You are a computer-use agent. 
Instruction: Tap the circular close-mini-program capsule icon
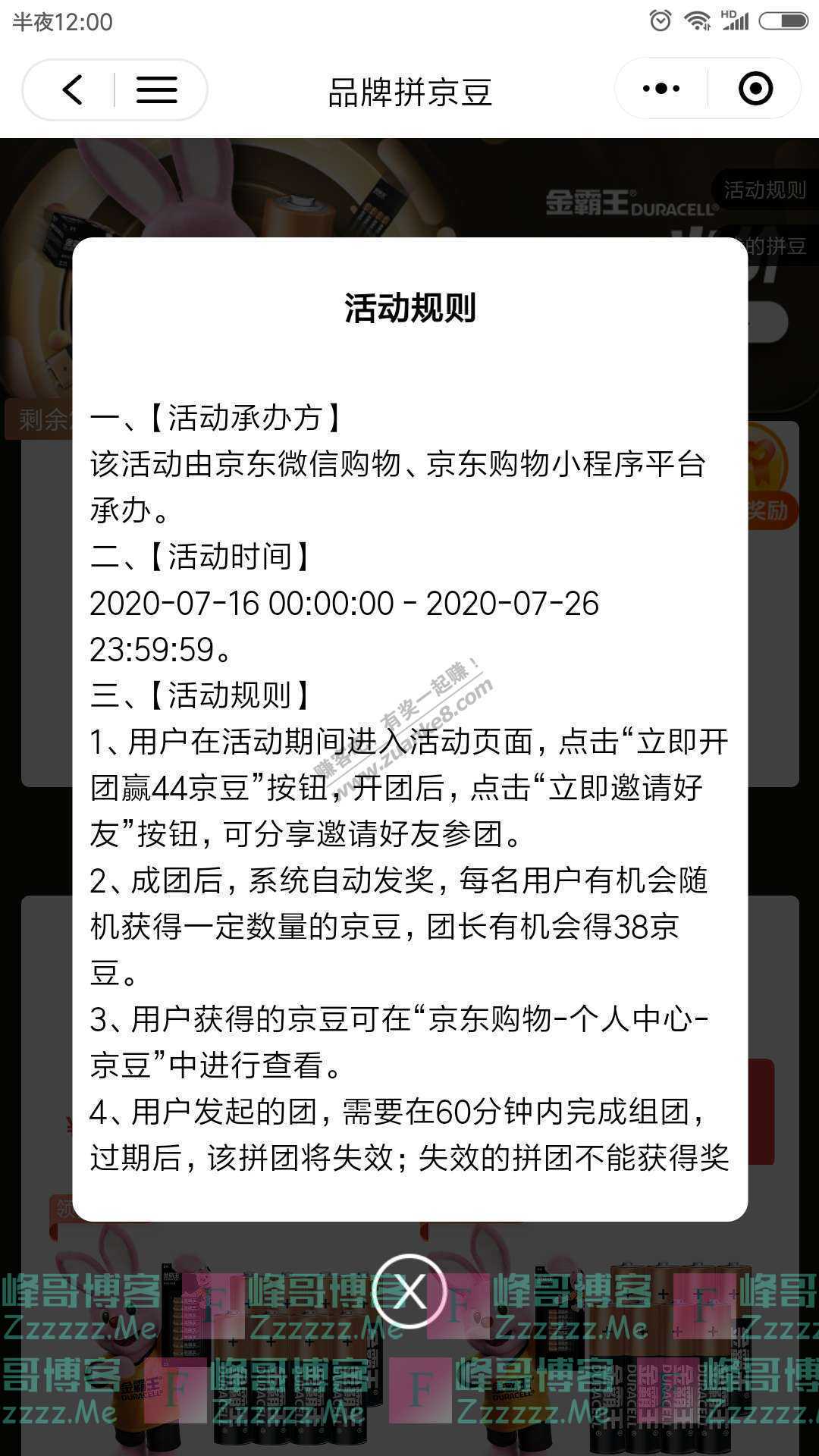(754, 89)
